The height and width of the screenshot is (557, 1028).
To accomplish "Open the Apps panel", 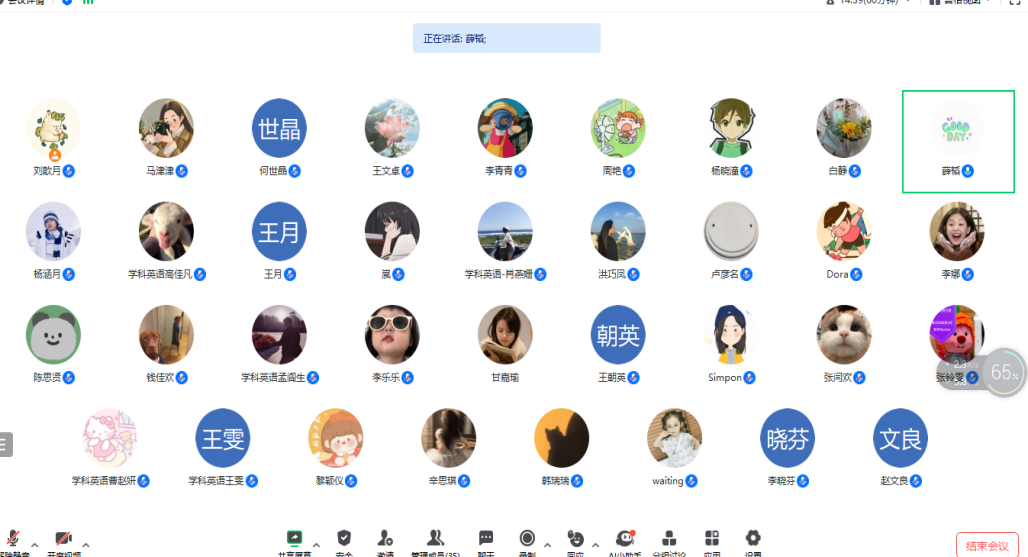I will 712,540.
